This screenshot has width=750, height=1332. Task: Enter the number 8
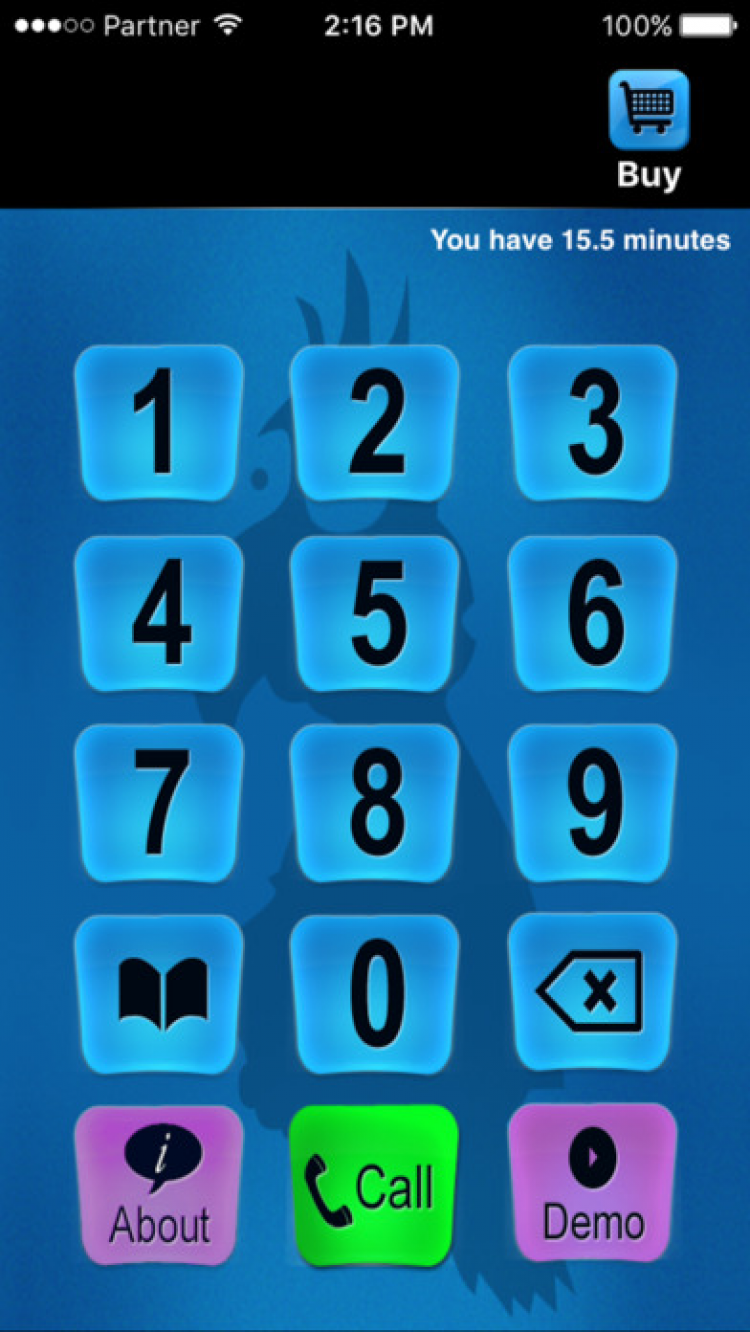pos(375,803)
